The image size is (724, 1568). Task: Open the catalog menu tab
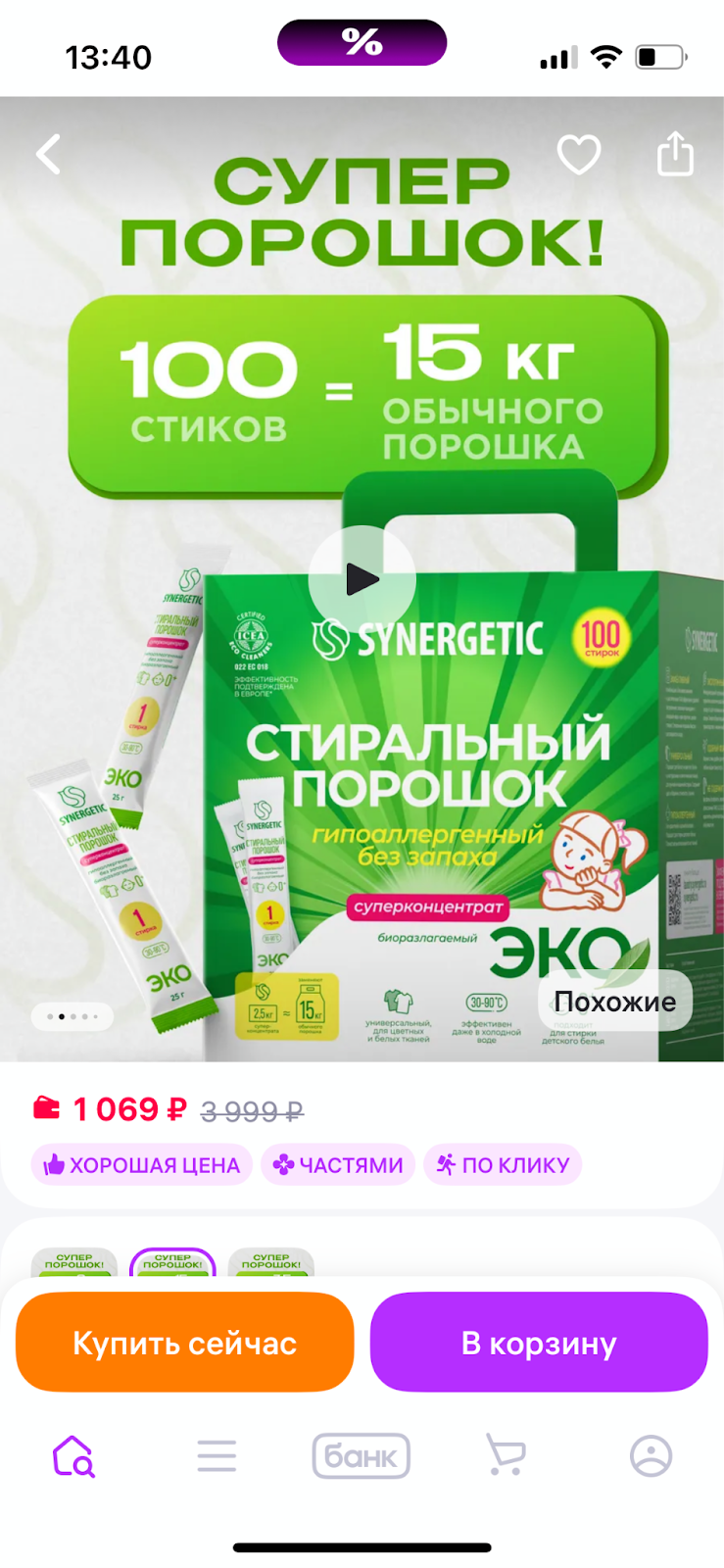point(217,1456)
